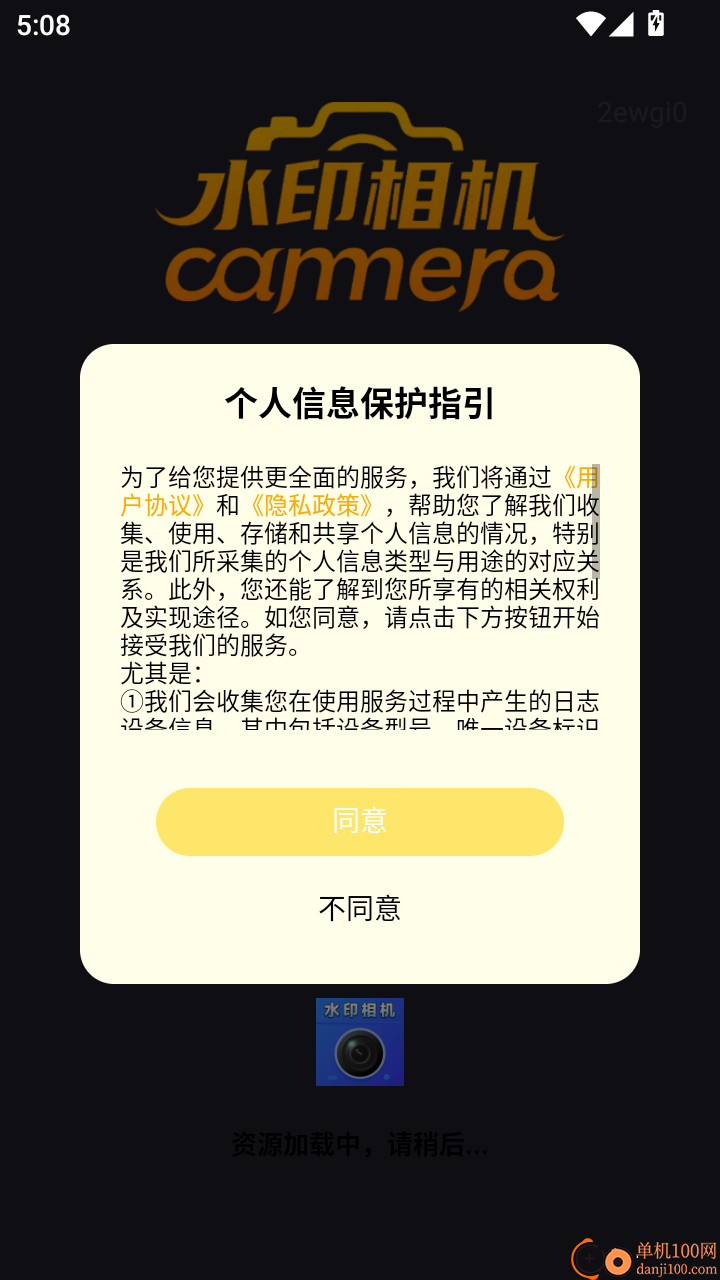Viewport: 720px width, 1280px height.
Task: Tap inside the privacy notice text area
Action: pos(360,600)
